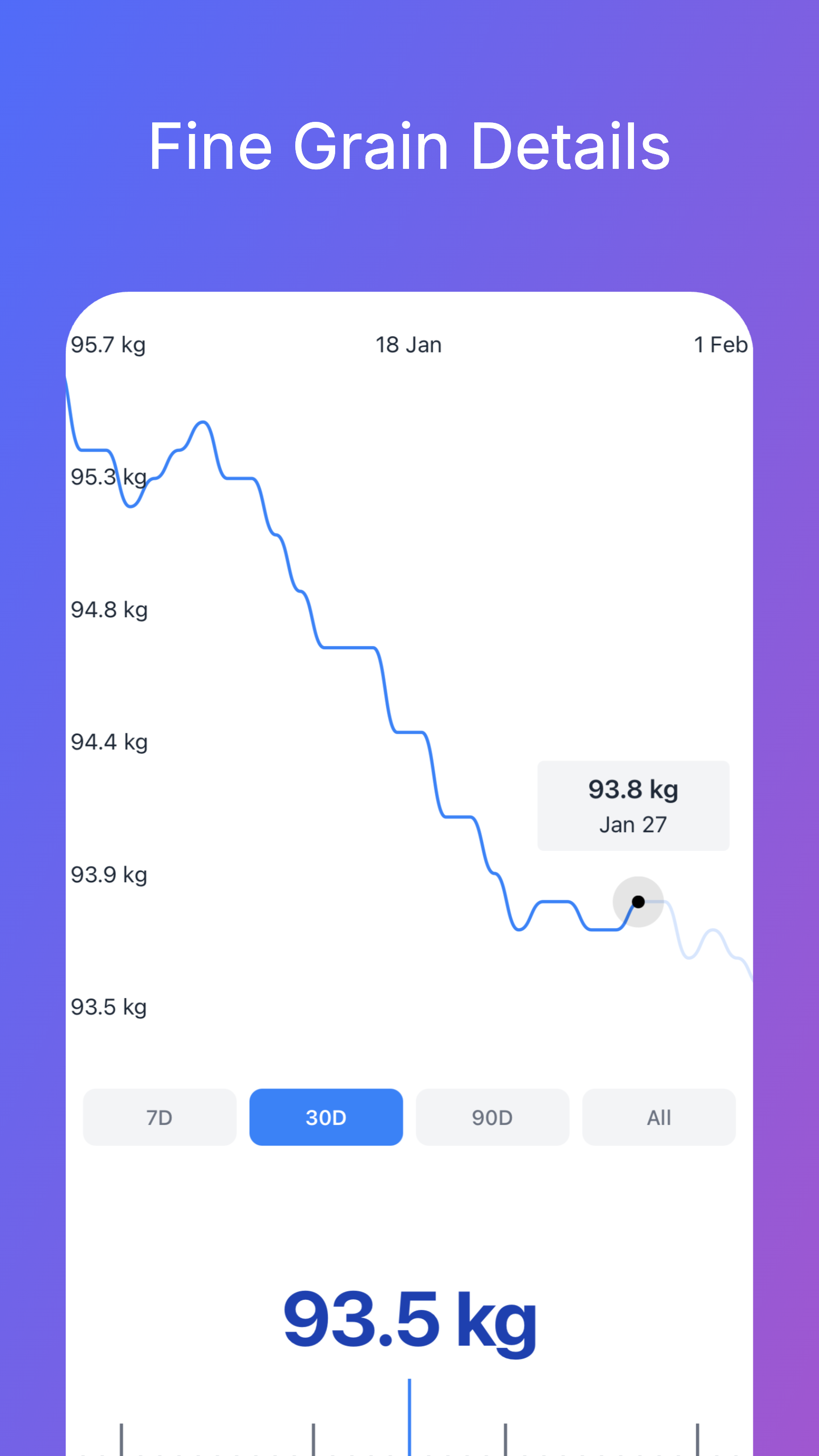This screenshot has width=819, height=1456.
Task: Switch to the 90D view
Action: (492, 1117)
